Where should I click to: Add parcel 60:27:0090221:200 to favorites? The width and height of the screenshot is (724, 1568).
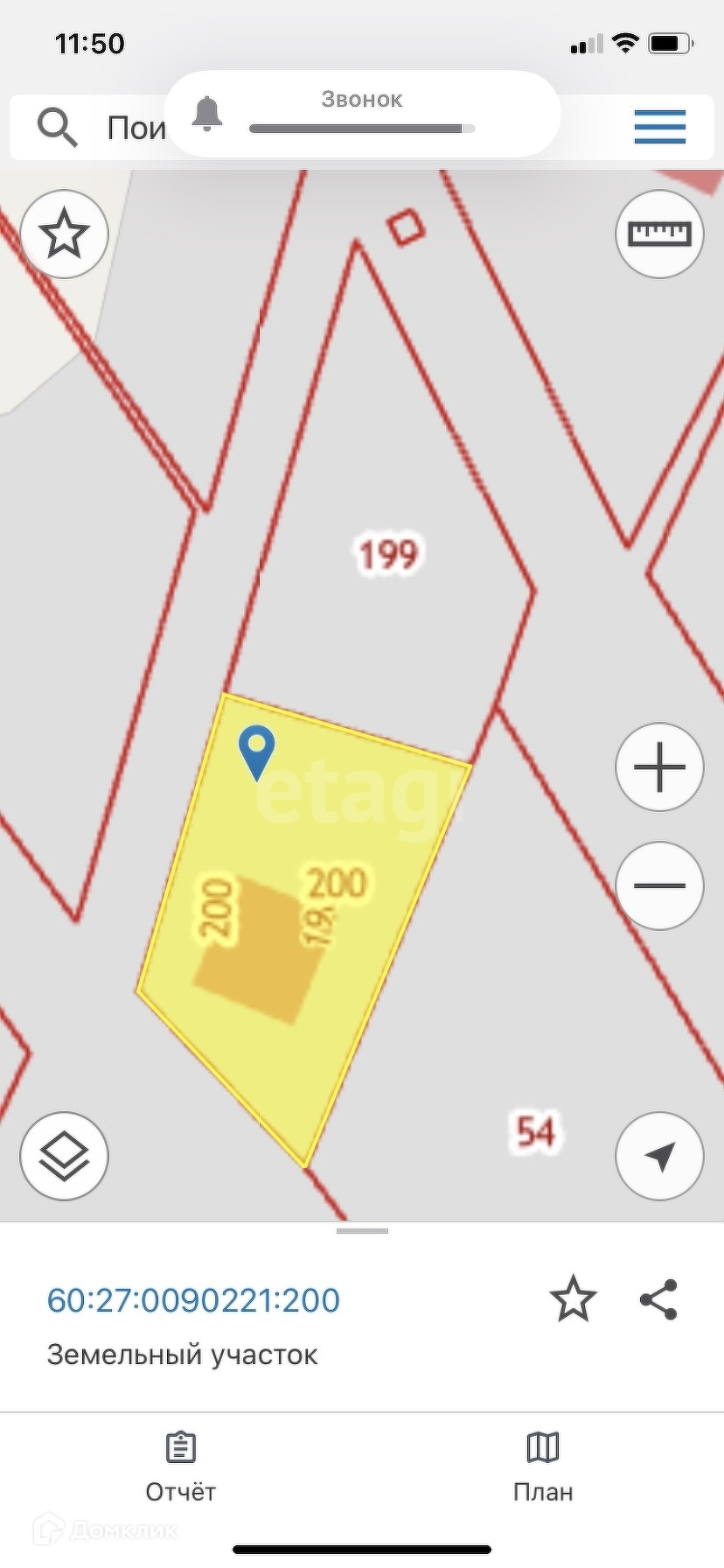pos(573,1298)
